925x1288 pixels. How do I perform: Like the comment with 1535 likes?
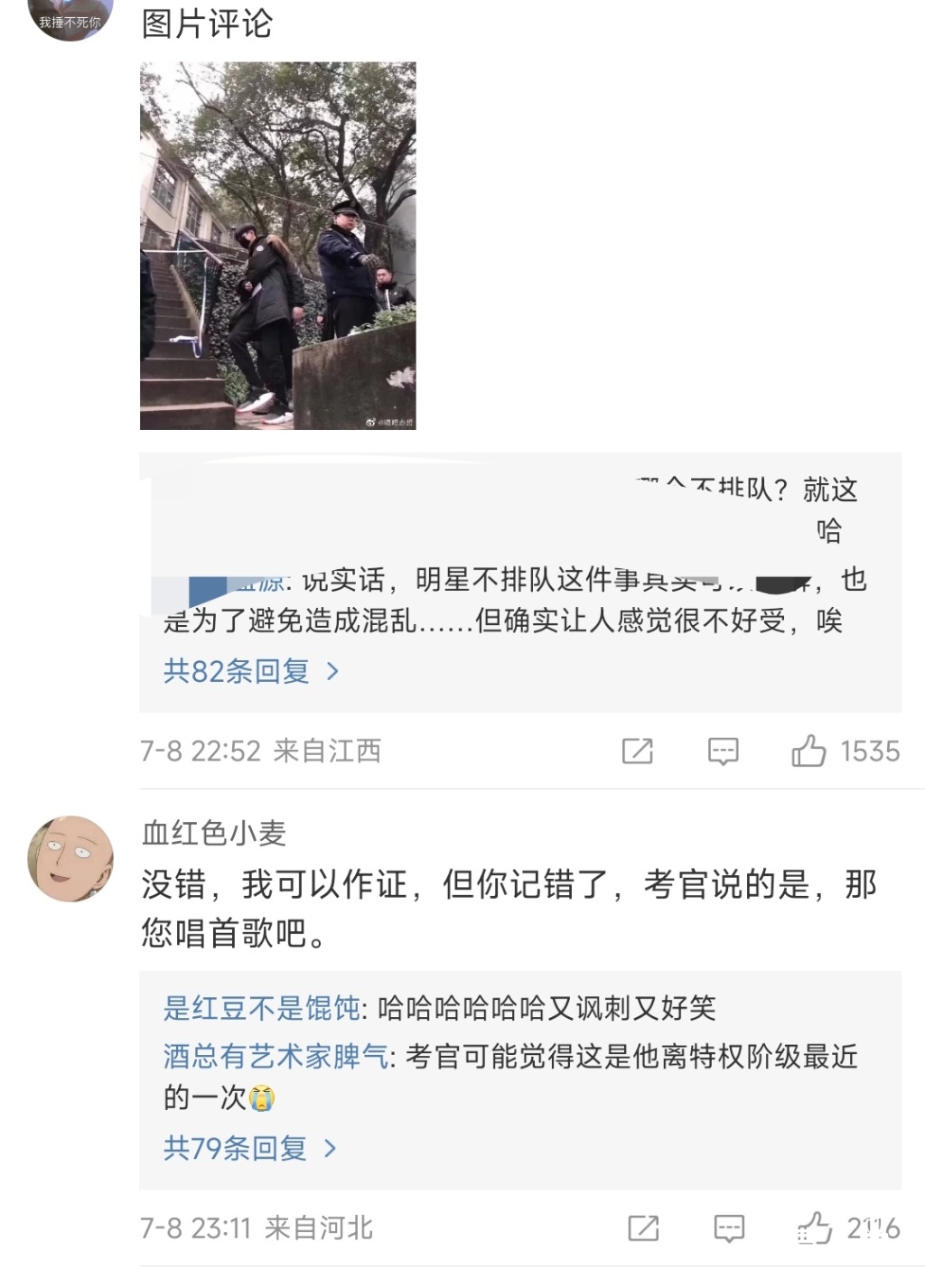coord(808,751)
